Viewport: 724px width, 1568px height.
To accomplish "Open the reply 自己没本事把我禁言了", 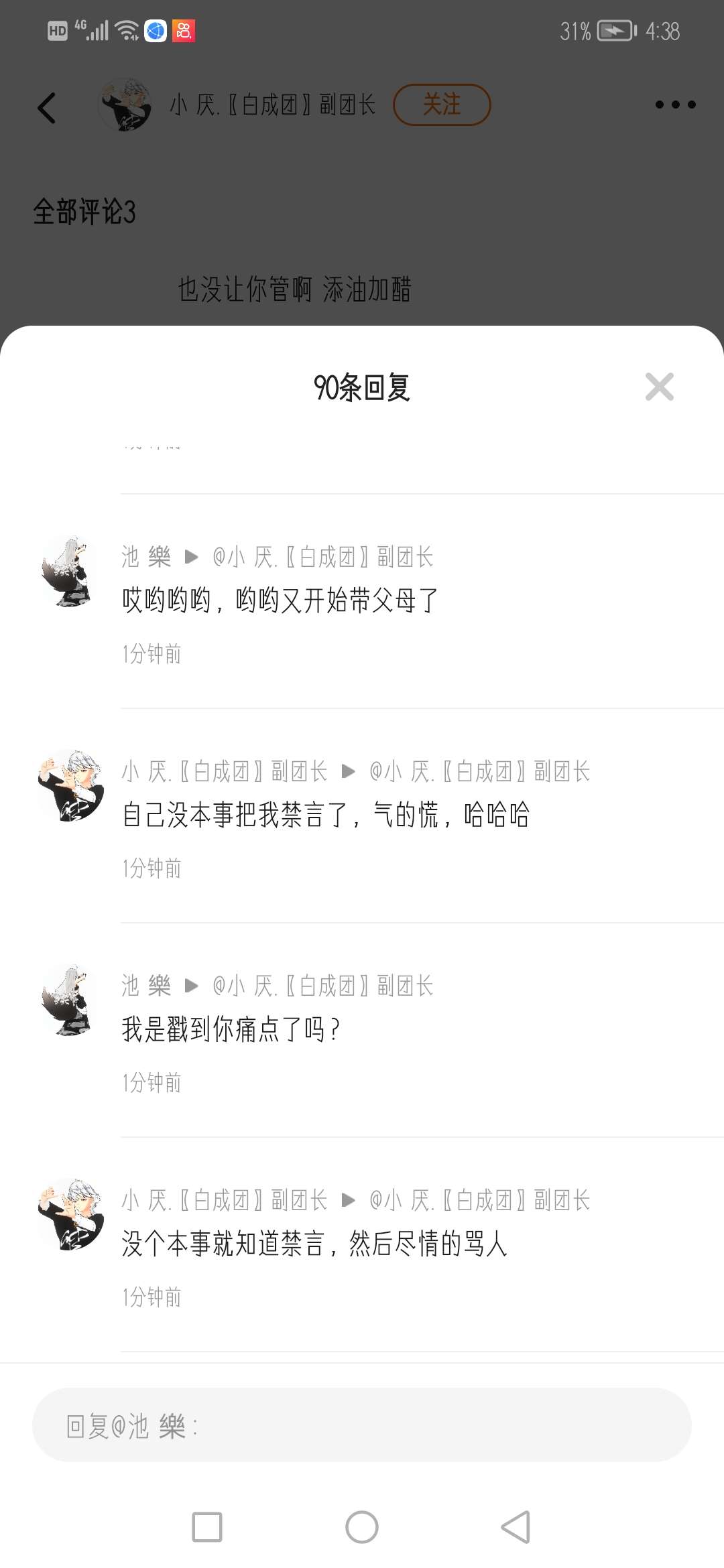I will pyautogui.click(x=326, y=815).
